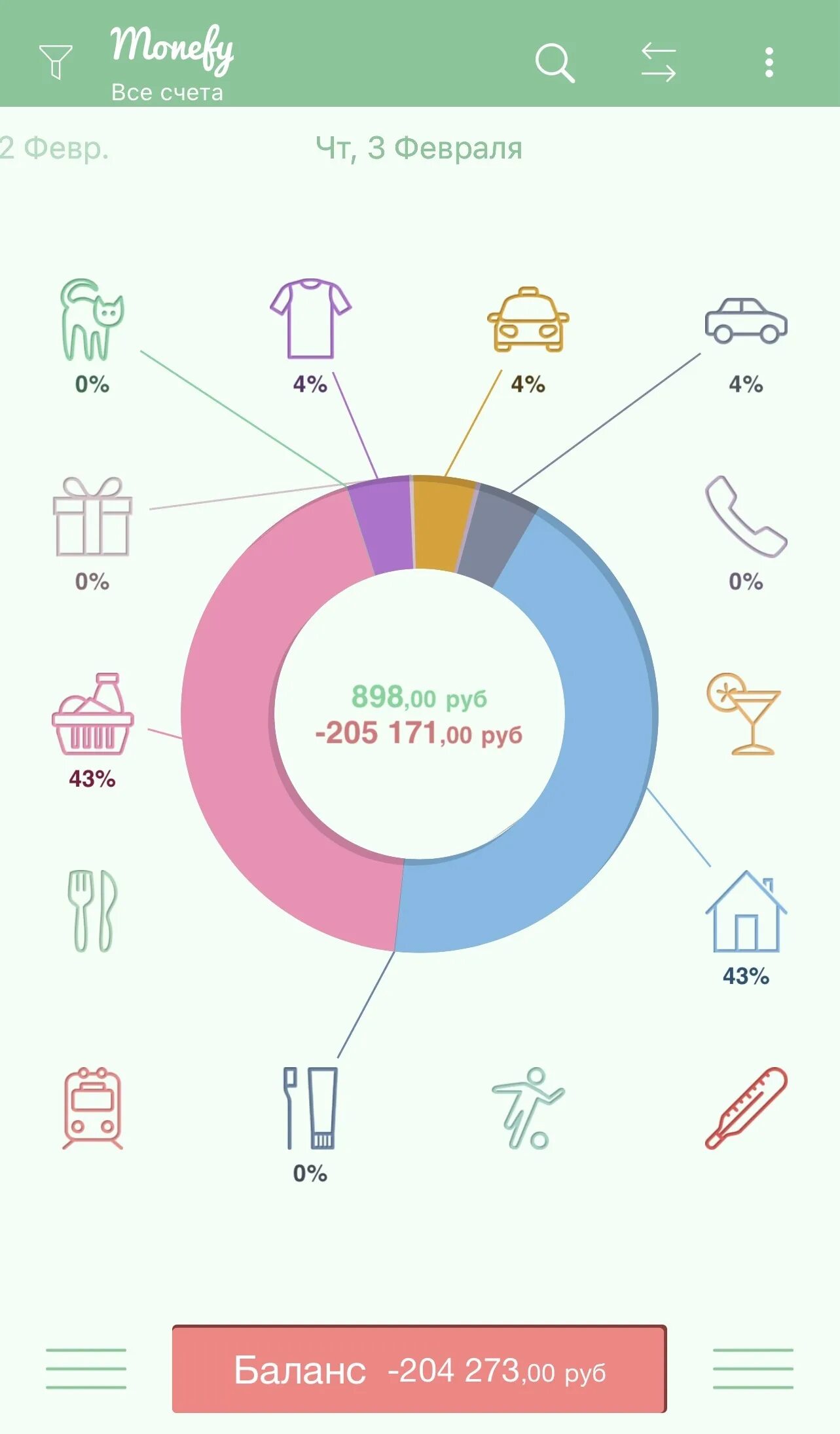Select the cocktail glass category
840x1434 pixels.
click(x=745, y=714)
